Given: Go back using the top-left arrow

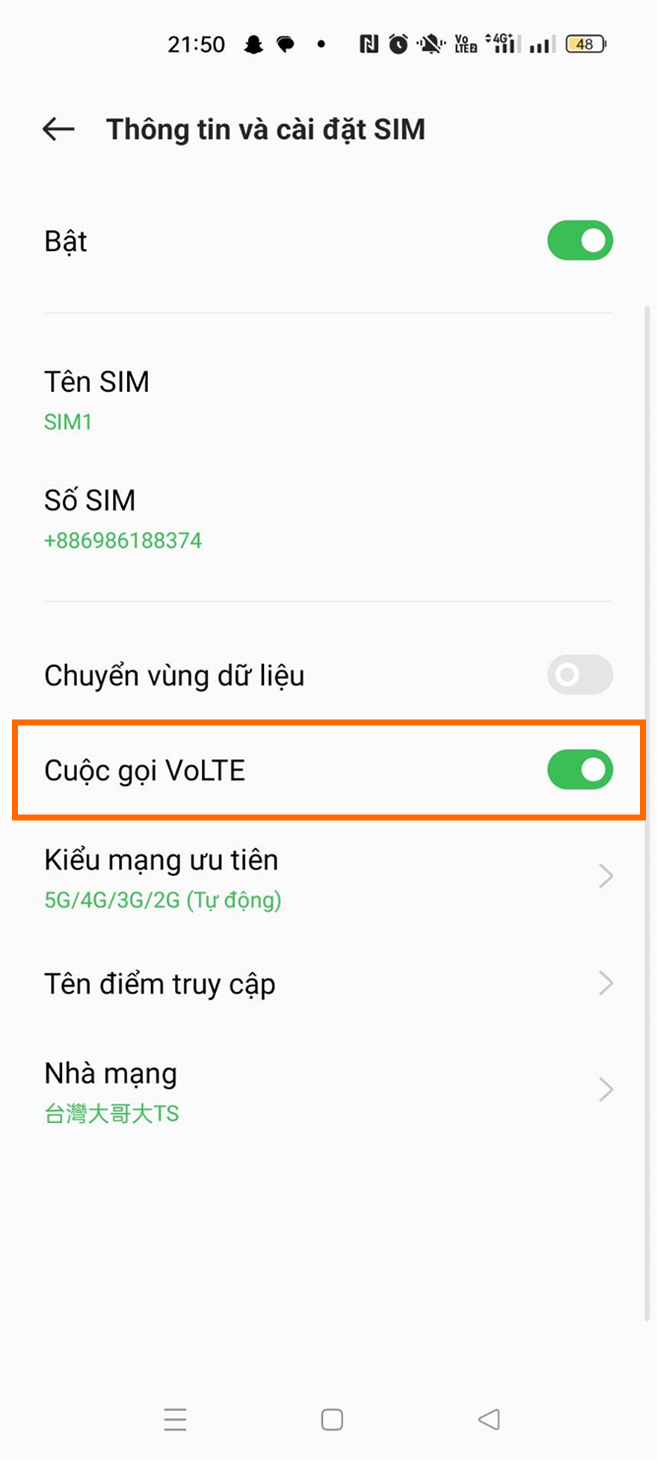Looking at the screenshot, I should click(59, 129).
